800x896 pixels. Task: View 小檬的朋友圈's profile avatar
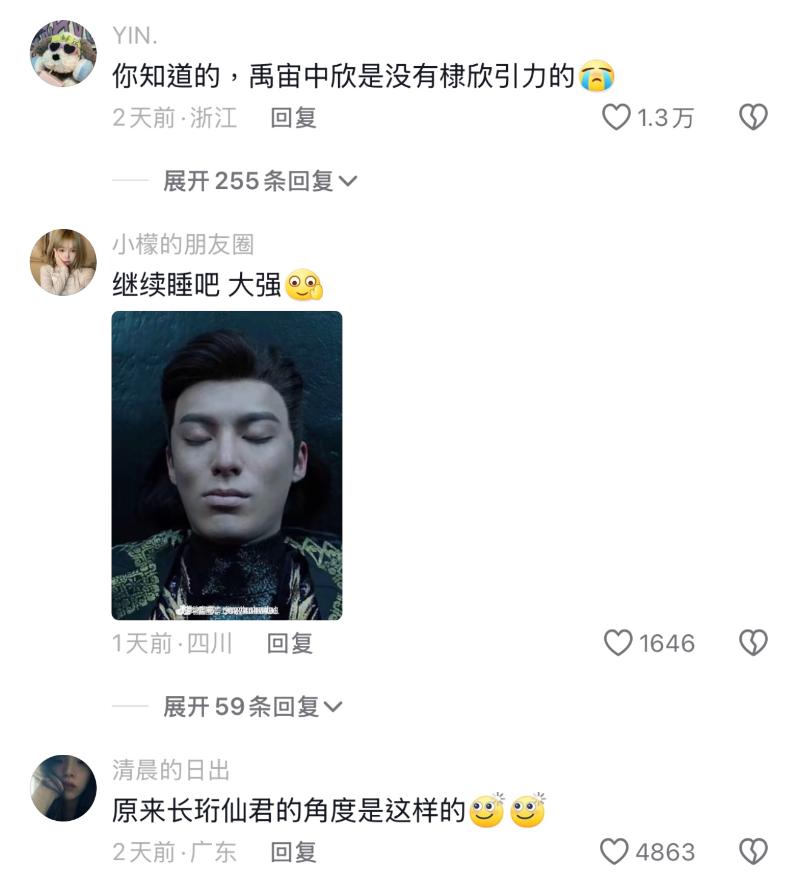pyautogui.click(x=63, y=263)
